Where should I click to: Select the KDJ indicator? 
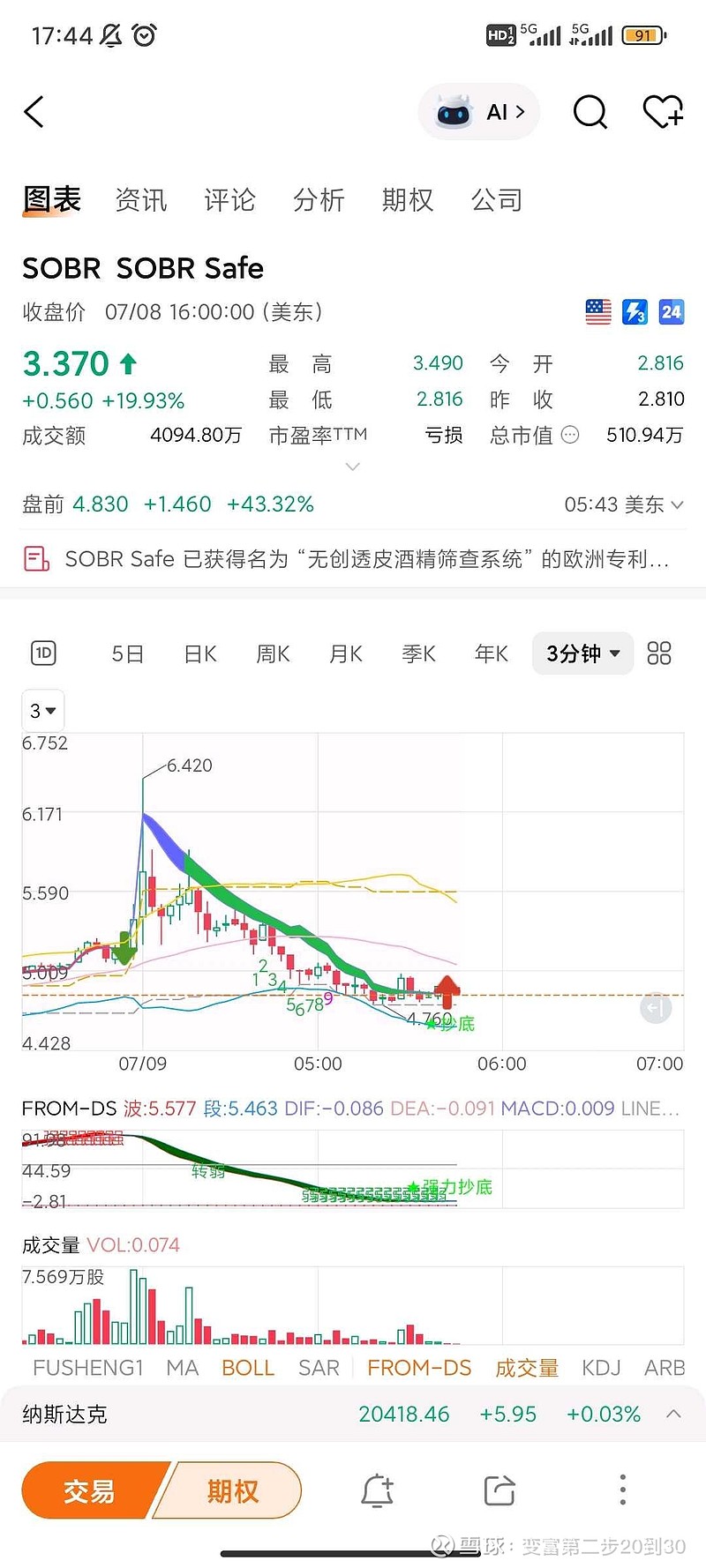[601, 1368]
